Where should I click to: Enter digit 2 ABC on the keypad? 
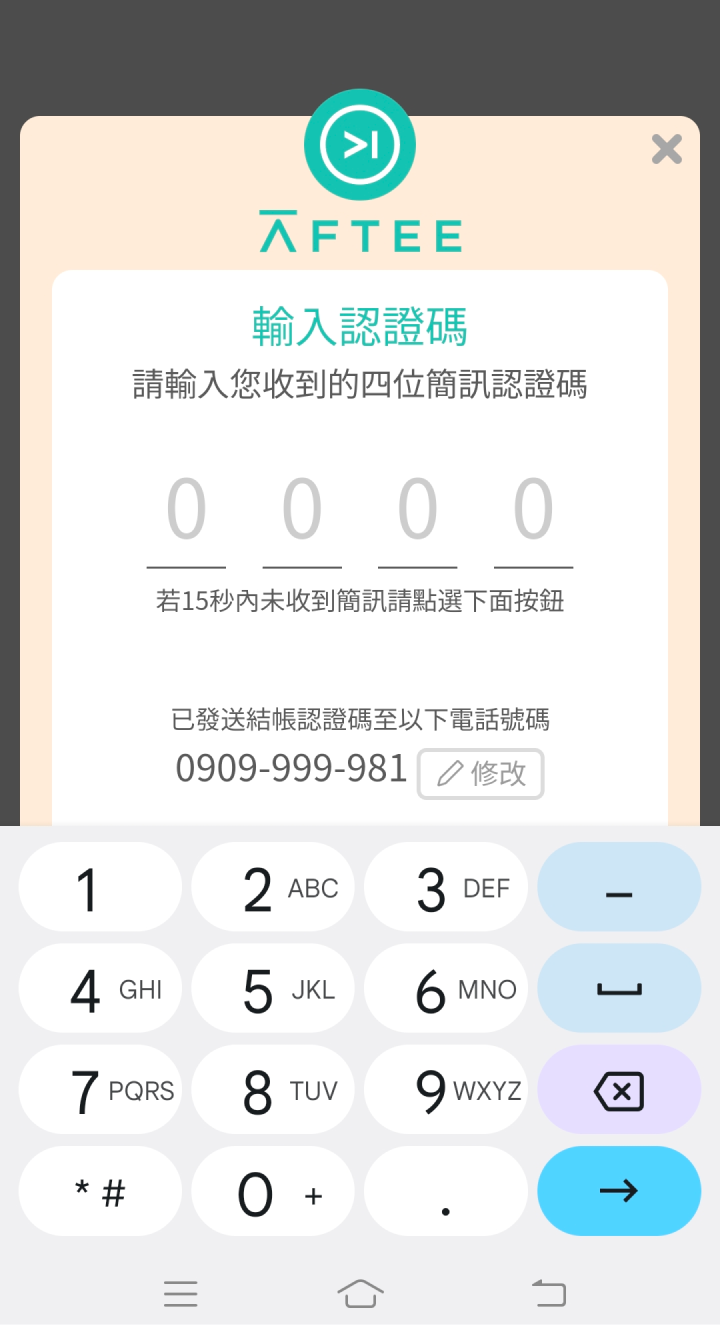point(273,888)
